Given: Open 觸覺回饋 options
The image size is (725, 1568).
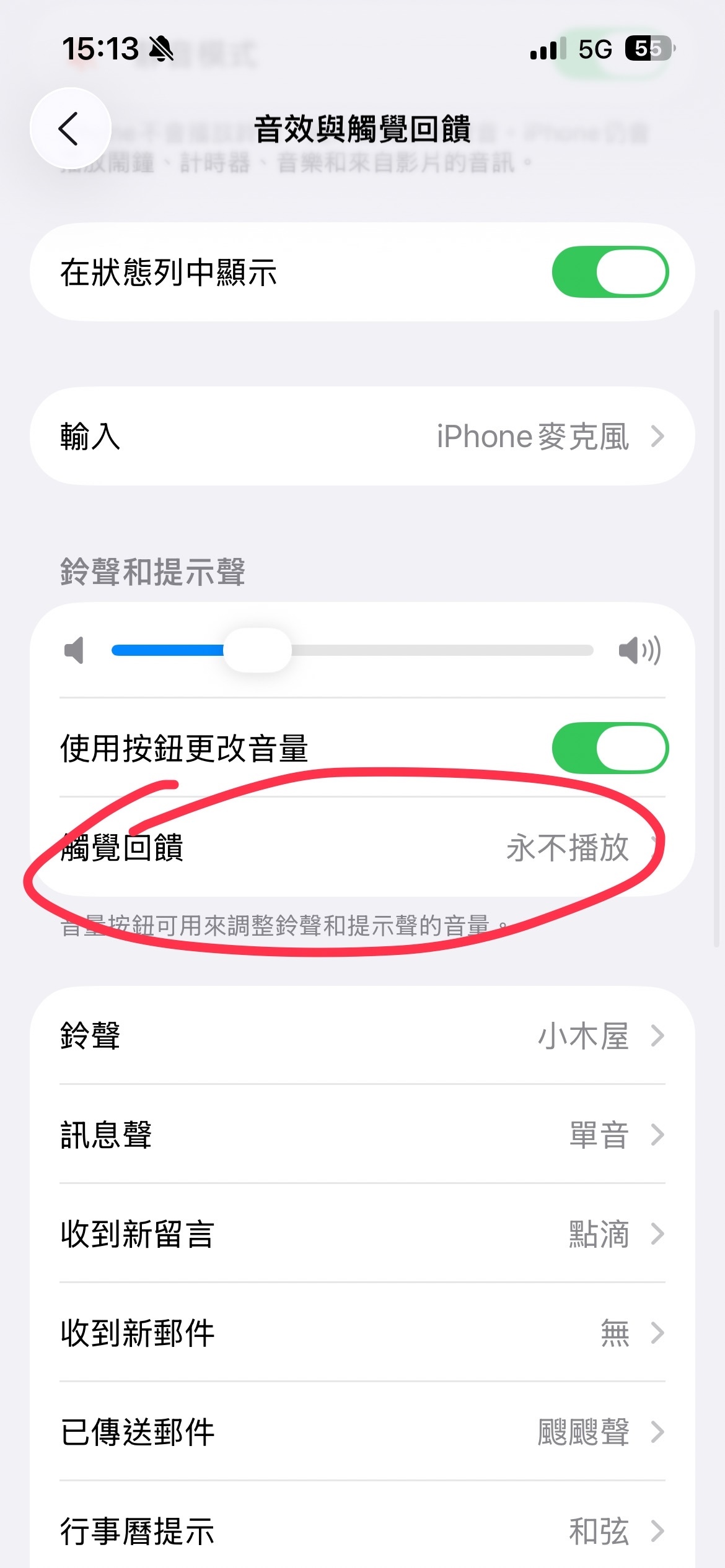Looking at the screenshot, I should tap(362, 847).
